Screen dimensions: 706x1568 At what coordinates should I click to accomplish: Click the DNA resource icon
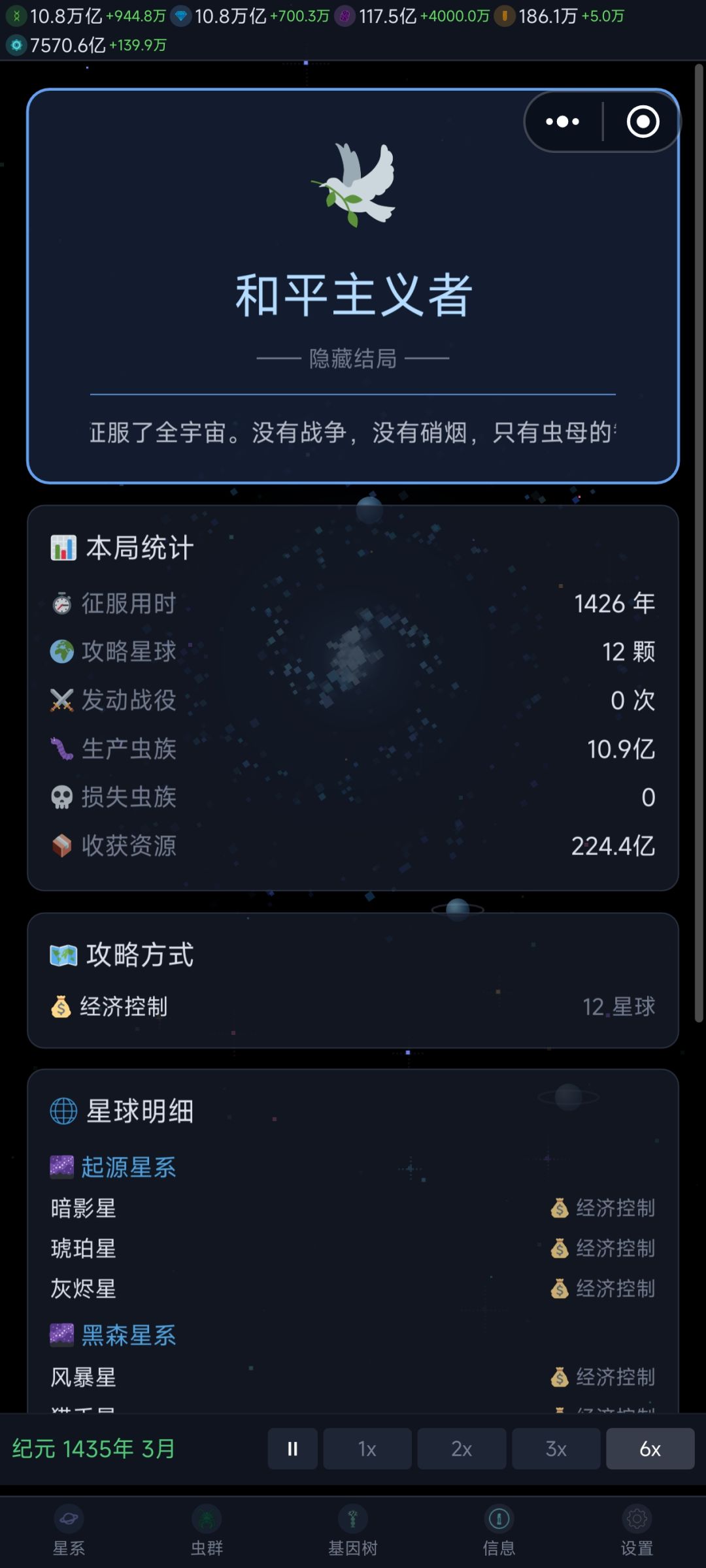(x=16, y=16)
